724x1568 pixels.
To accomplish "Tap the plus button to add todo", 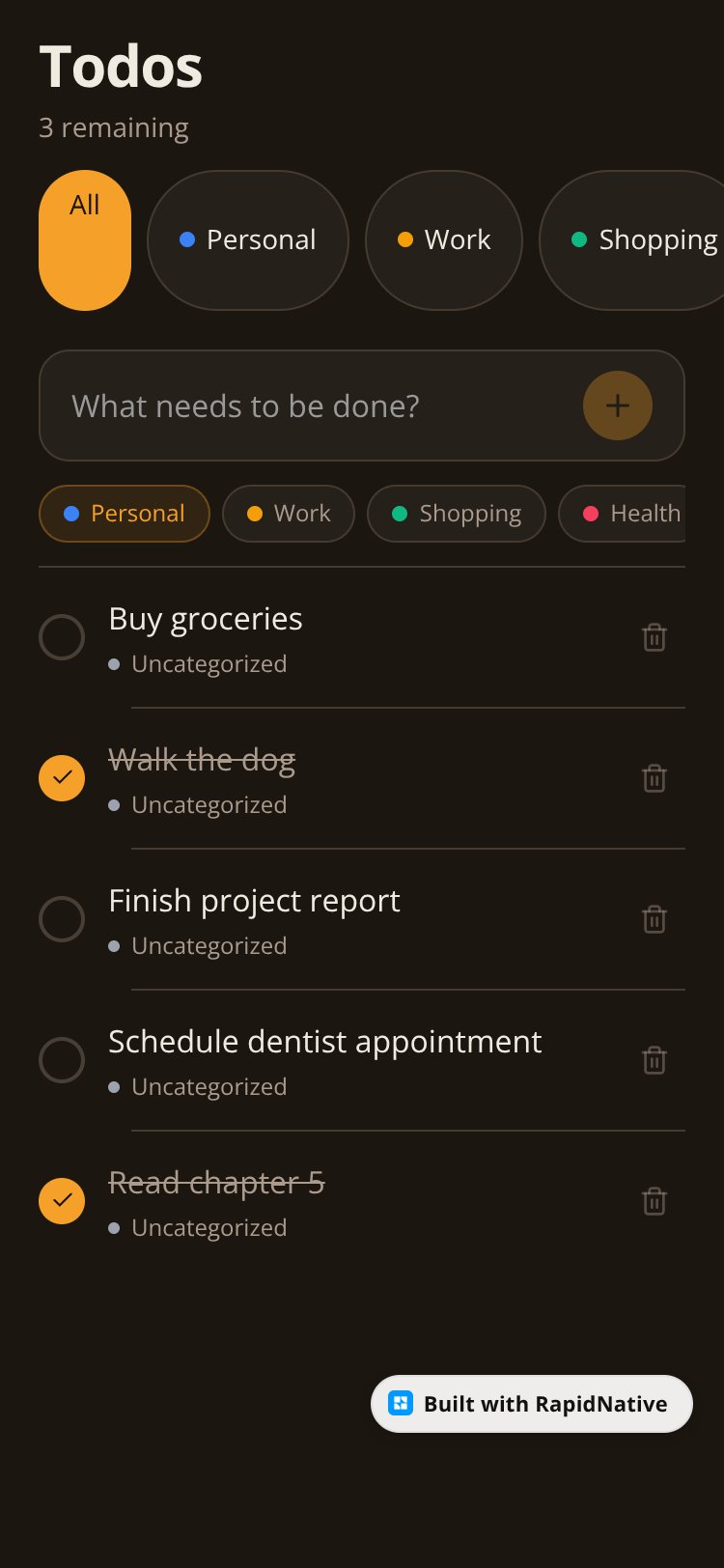I will (x=618, y=406).
